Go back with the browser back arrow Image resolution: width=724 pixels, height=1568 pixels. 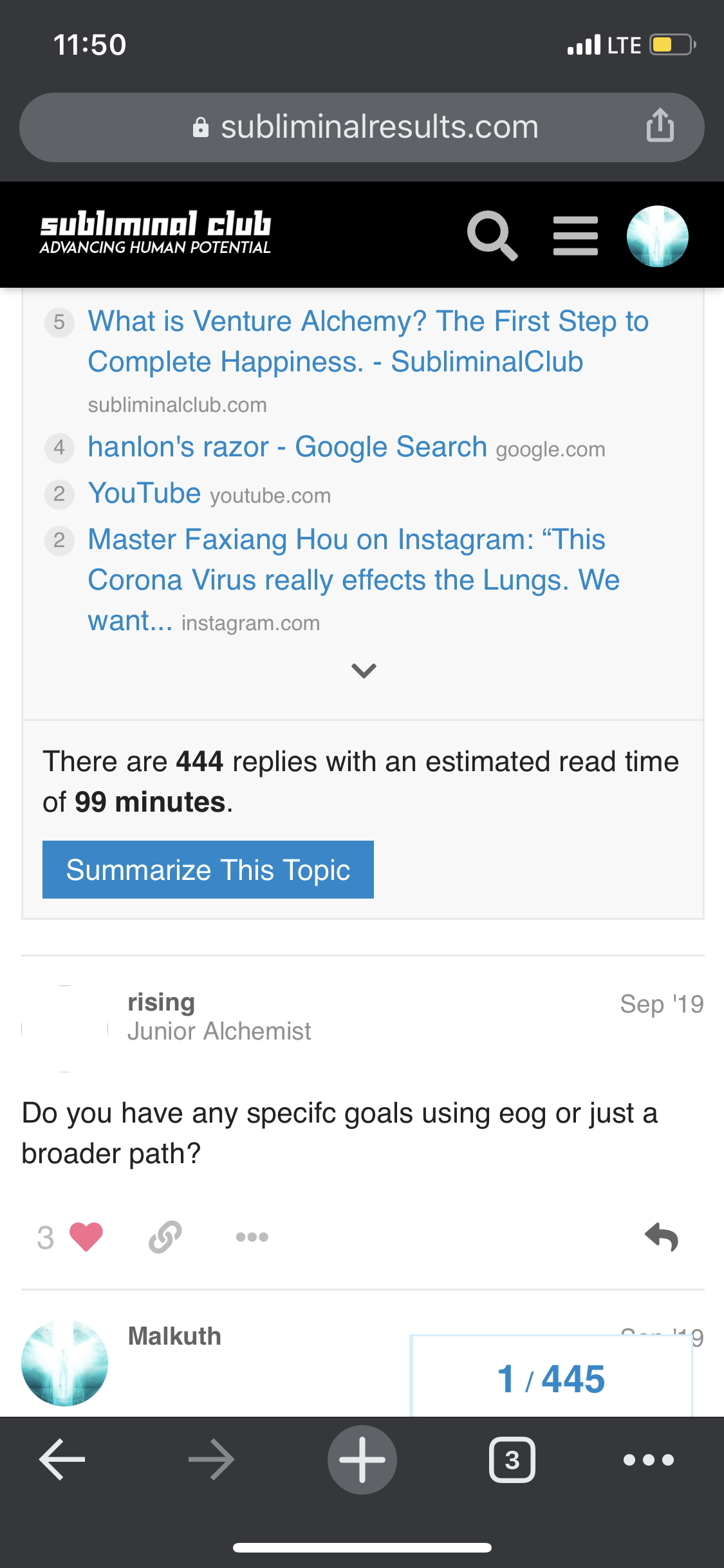(62, 1459)
